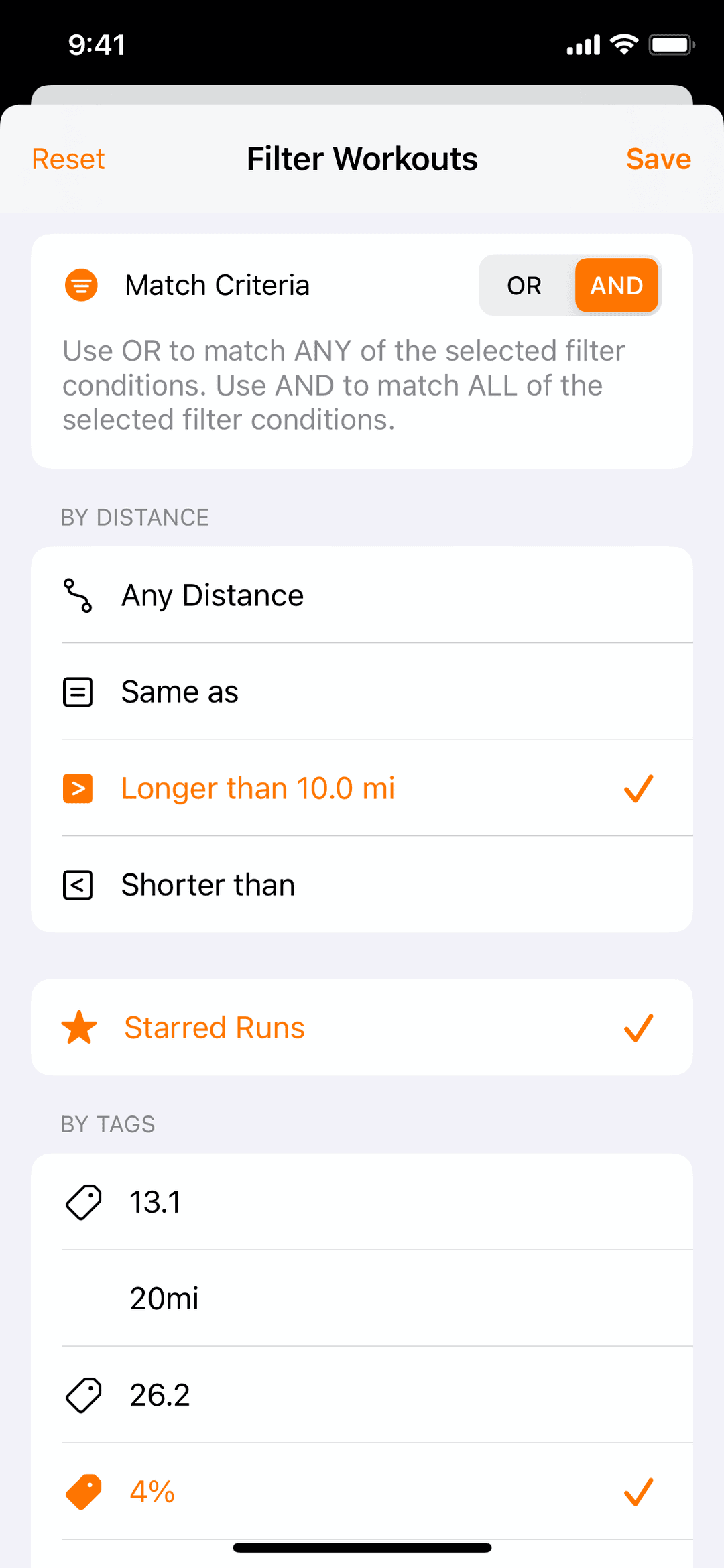Viewport: 724px width, 1568px height.
Task: Reset all workout filters
Action: (x=68, y=160)
